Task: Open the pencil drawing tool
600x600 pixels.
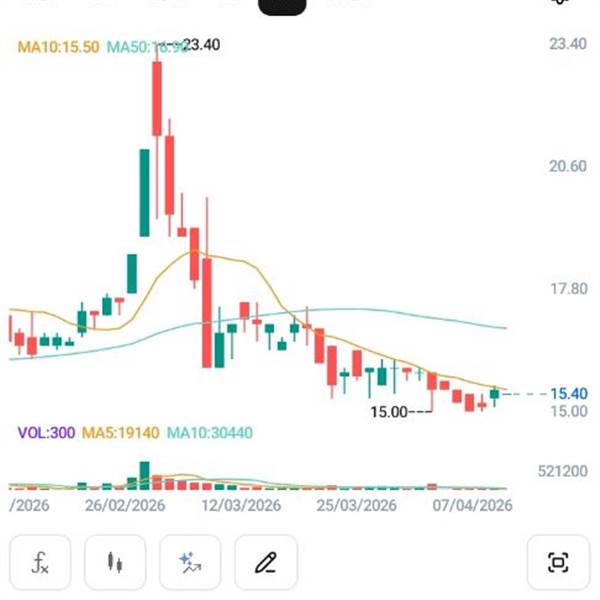Action: click(x=265, y=563)
